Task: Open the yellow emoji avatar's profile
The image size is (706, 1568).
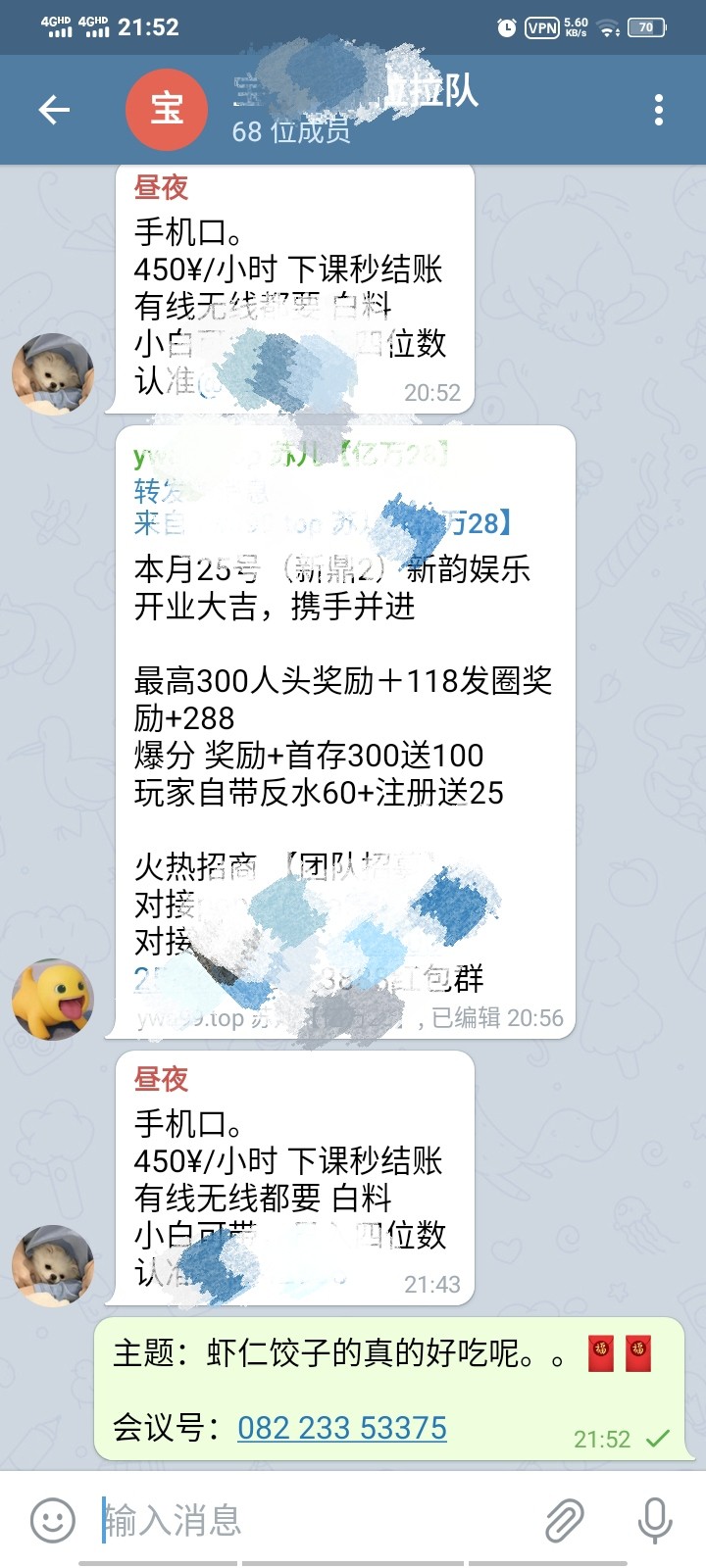Action: click(x=53, y=999)
